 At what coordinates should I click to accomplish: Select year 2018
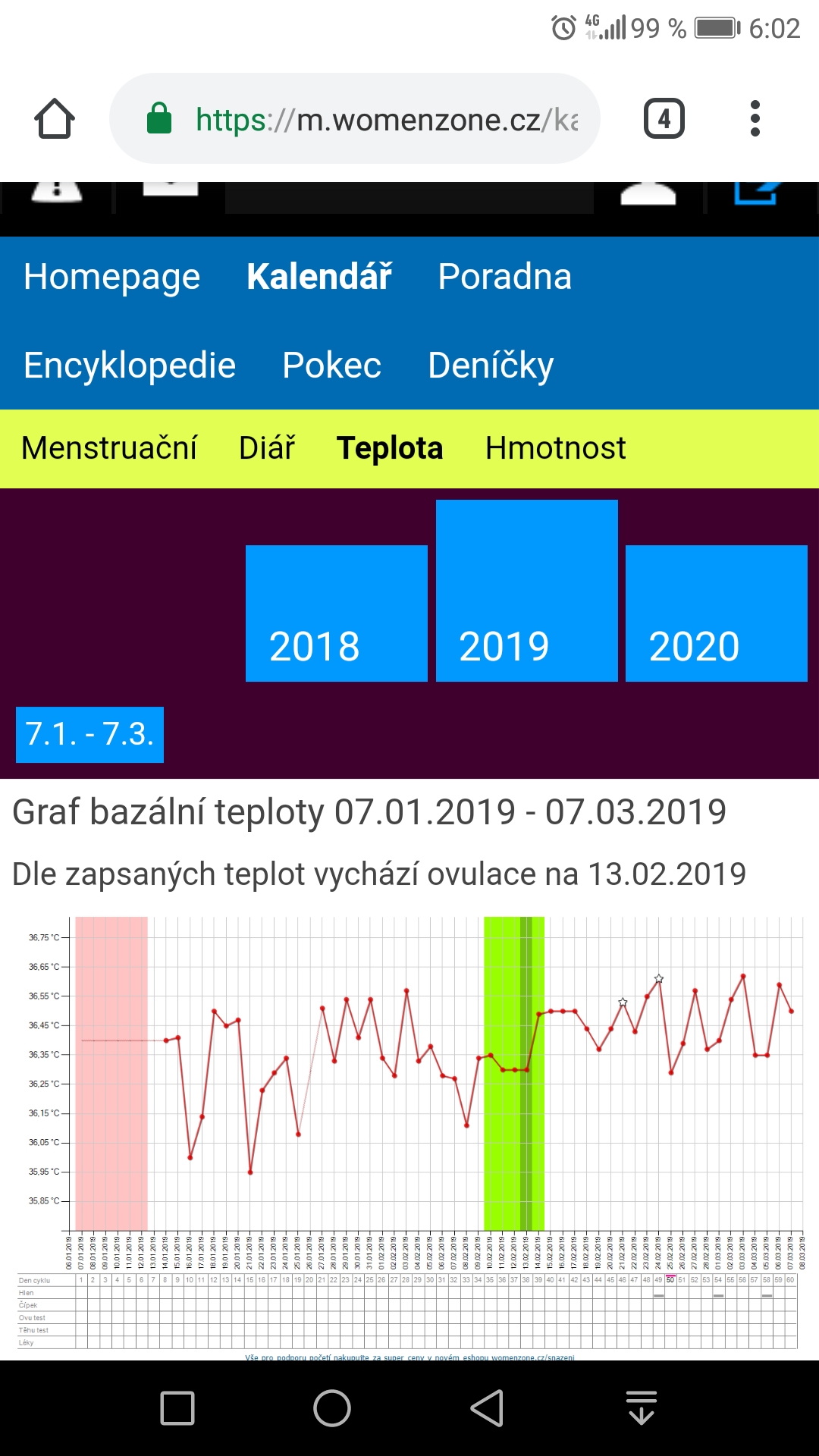(x=336, y=613)
